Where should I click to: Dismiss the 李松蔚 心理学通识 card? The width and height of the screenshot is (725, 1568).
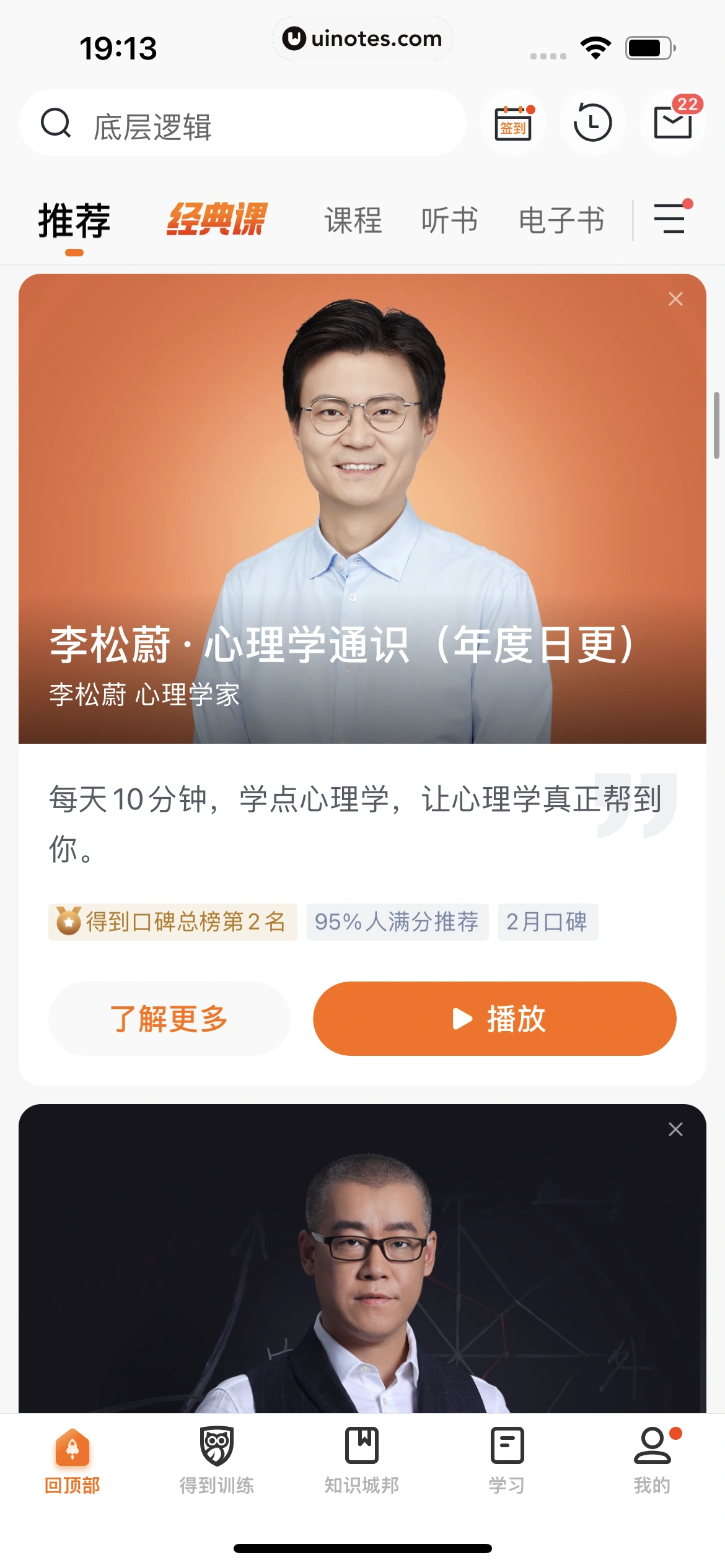coord(675,299)
